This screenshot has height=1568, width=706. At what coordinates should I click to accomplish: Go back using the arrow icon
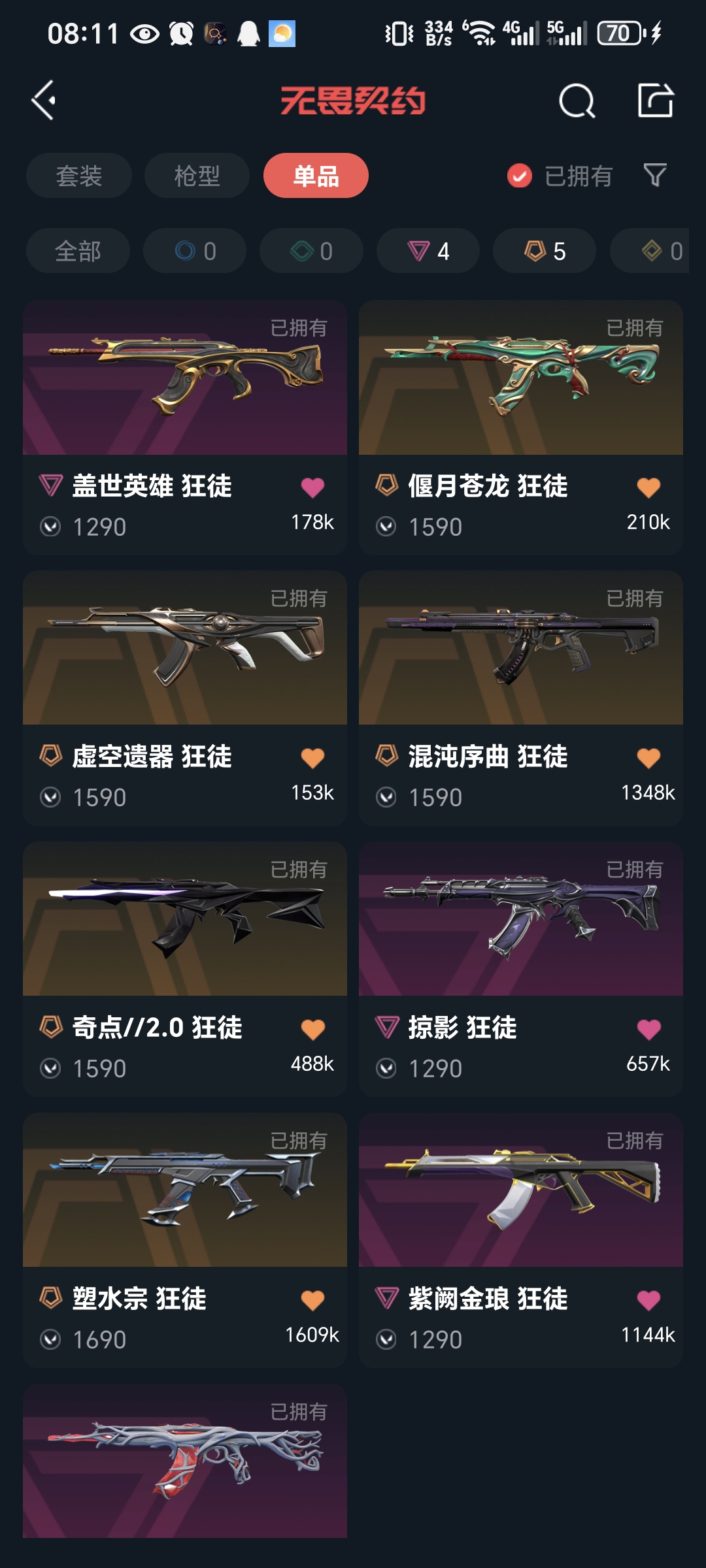click(44, 101)
